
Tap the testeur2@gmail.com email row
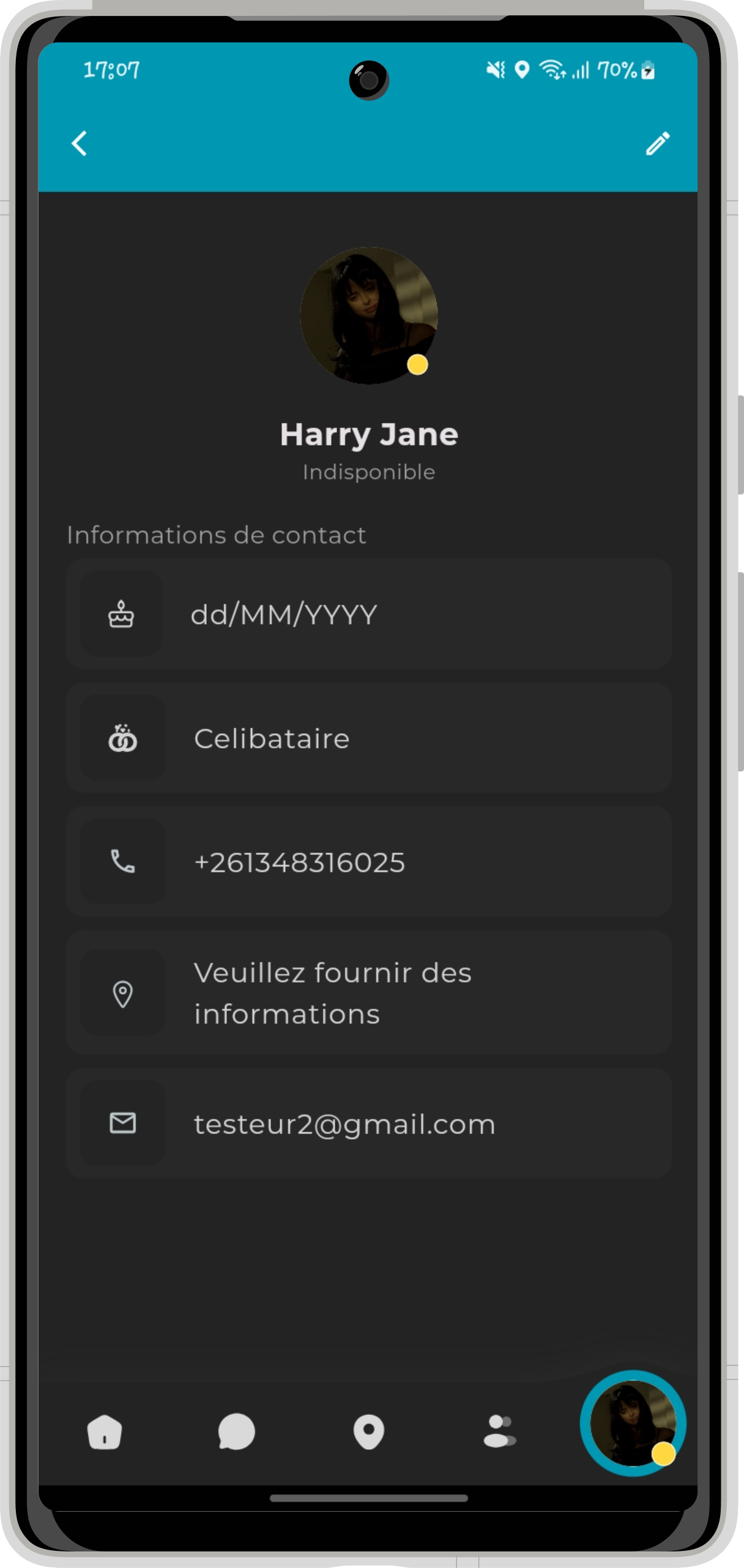click(368, 1124)
